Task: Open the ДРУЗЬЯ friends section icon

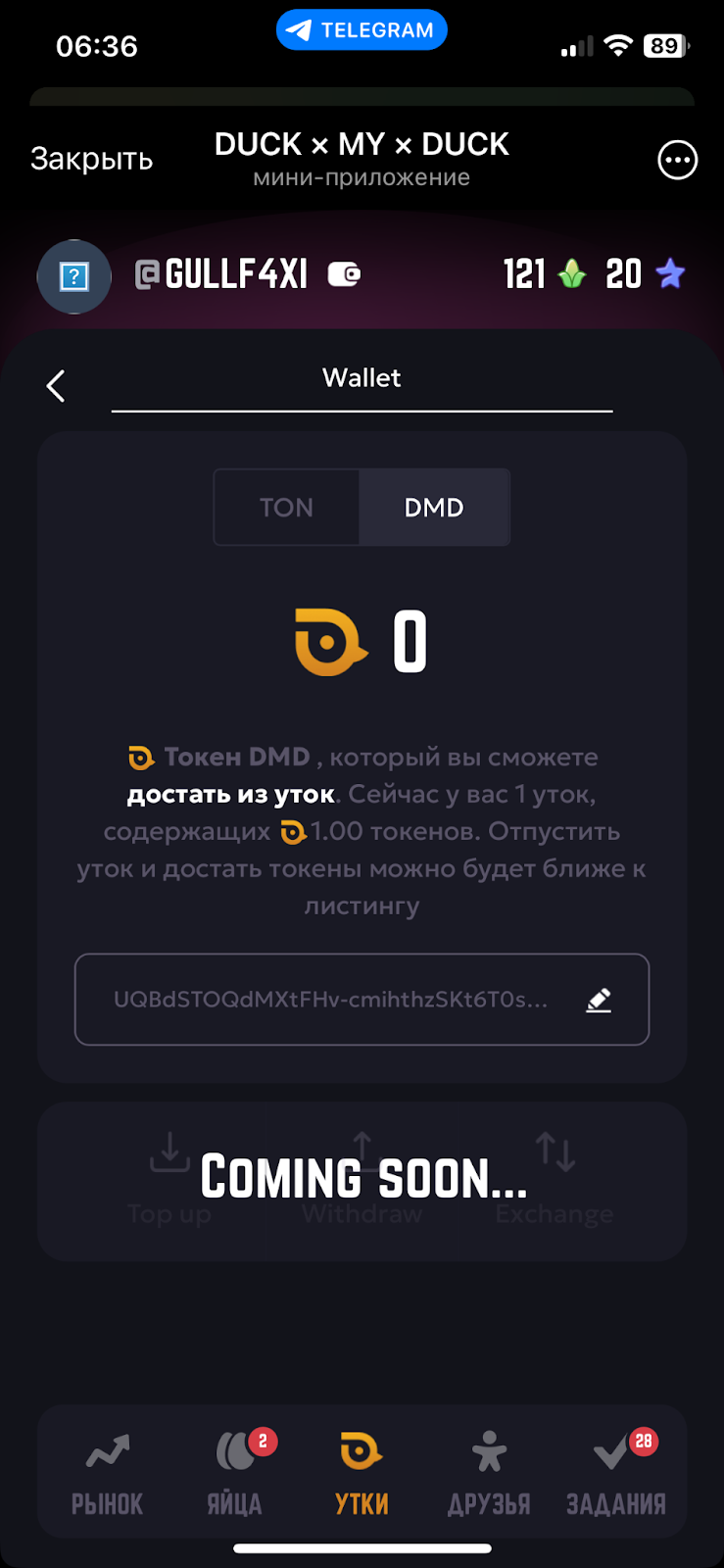Action: (x=488, y=1450)
